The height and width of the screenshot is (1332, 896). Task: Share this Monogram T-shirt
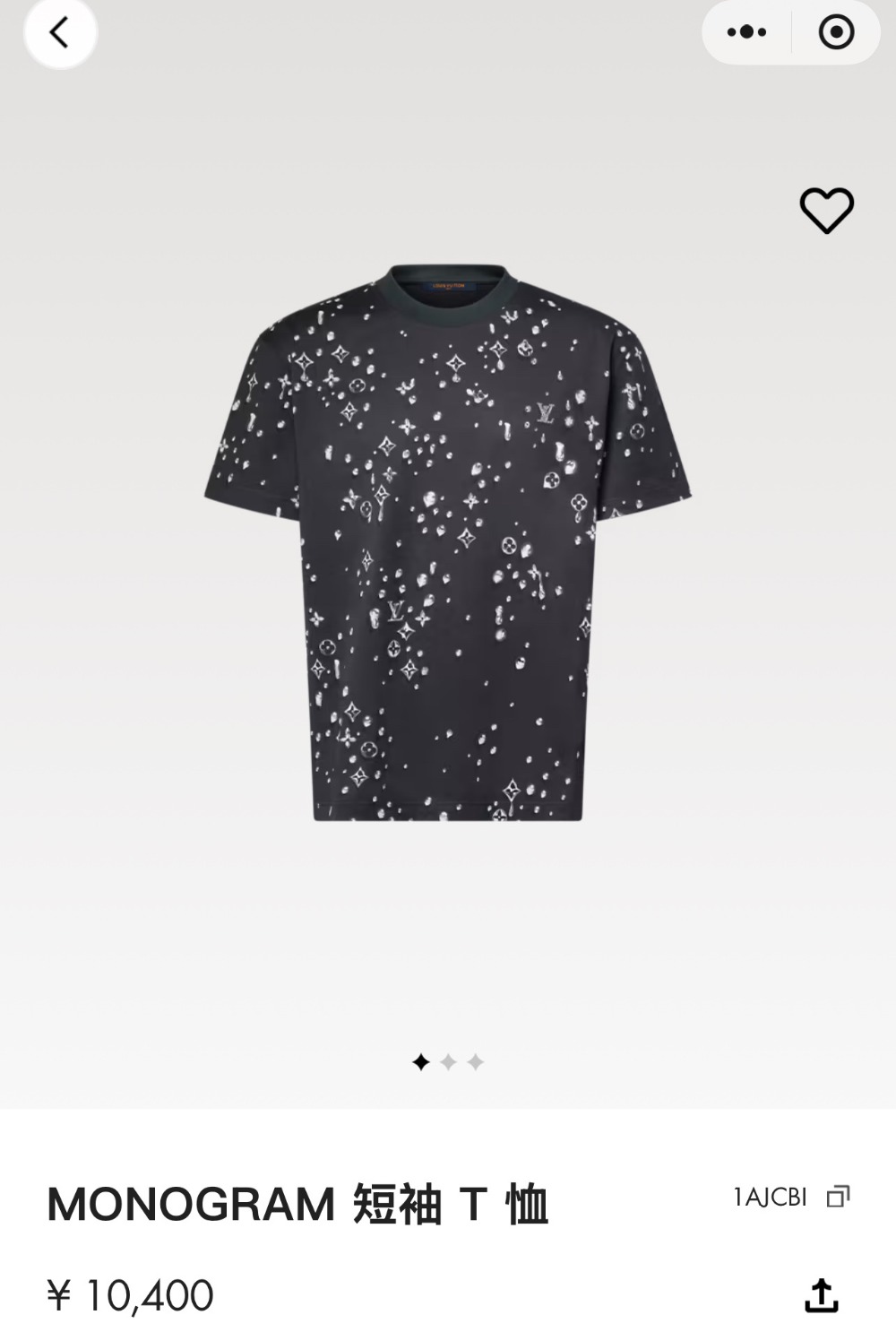(x=821, y=1295)
